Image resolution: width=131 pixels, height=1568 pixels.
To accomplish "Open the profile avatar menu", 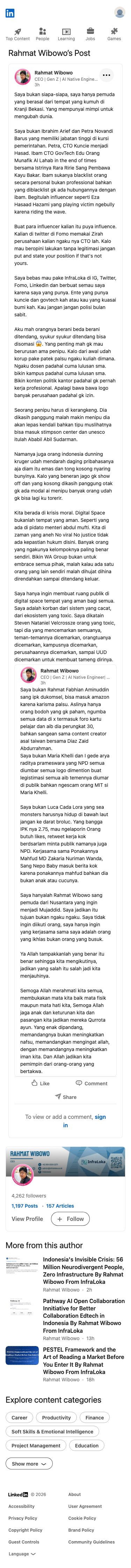I will pyautogui.click(x=119, y=13).
